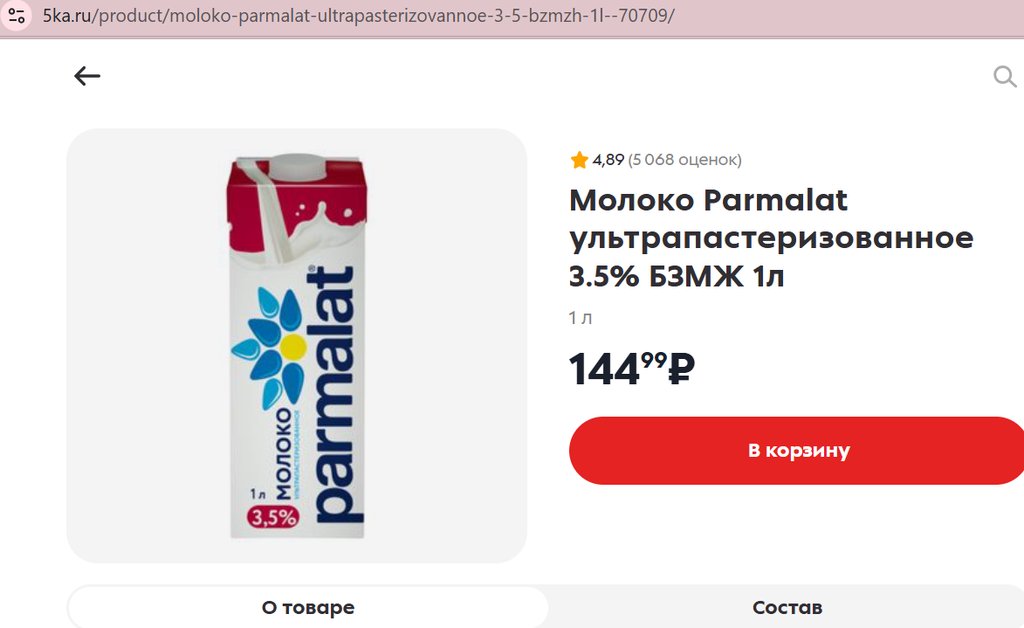
Task: Open the 5 068 оценок rating
Action: pyautogui.click(x=684, y=160)
